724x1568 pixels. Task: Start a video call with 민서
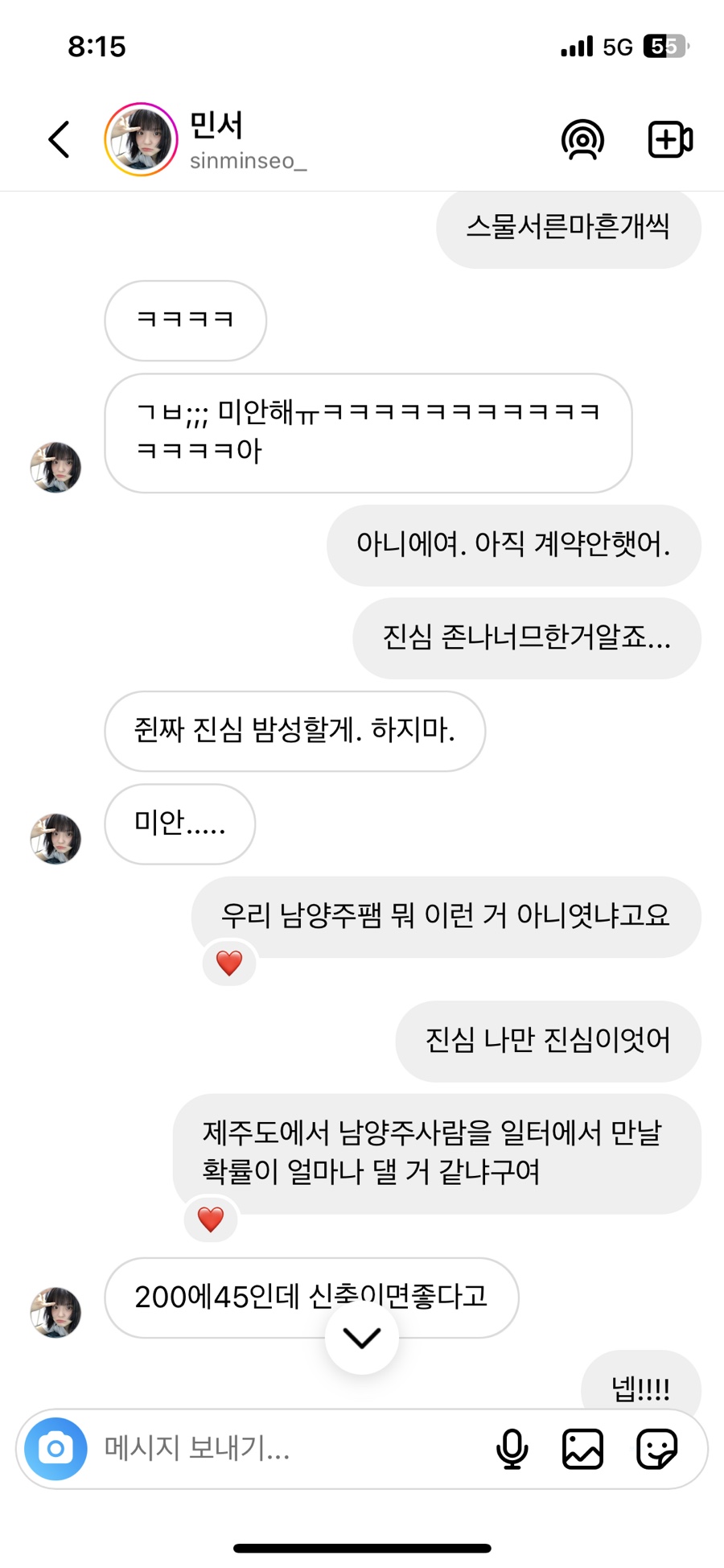pos(670,140)
